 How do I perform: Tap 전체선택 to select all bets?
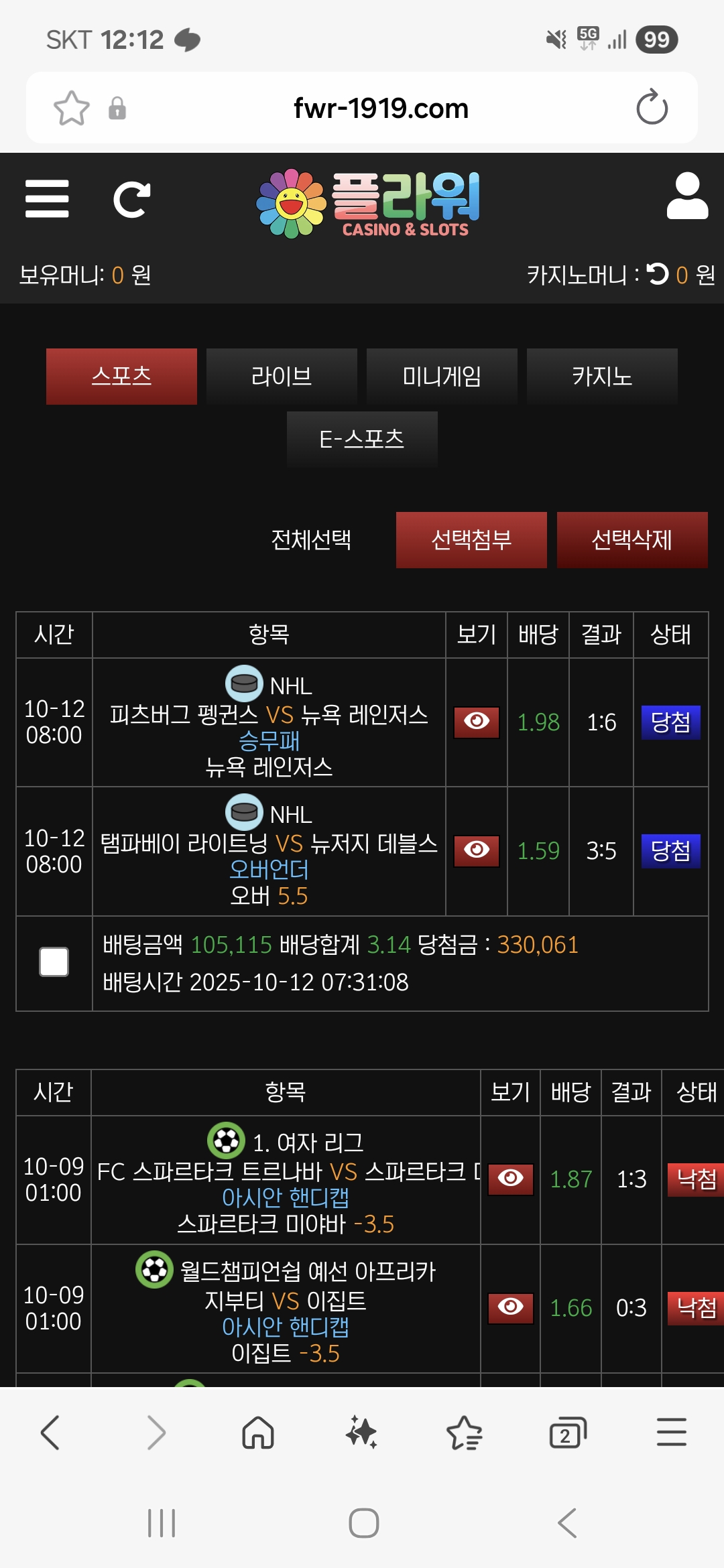coord(311,540)
